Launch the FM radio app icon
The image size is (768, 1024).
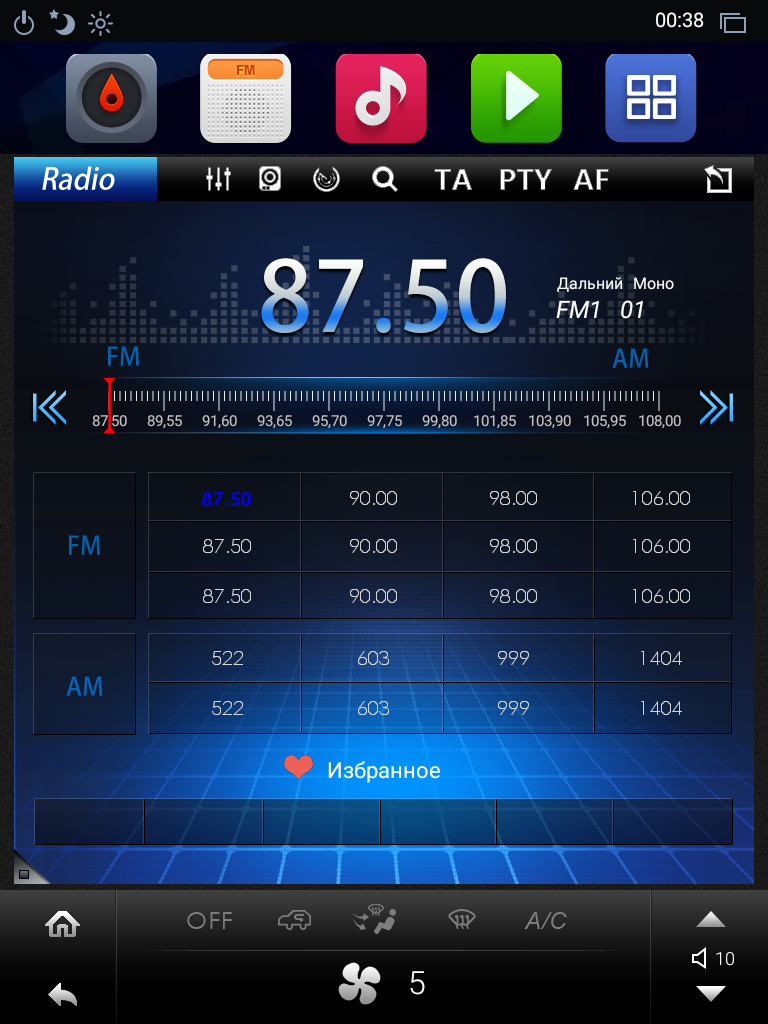(x=246, y=98)
